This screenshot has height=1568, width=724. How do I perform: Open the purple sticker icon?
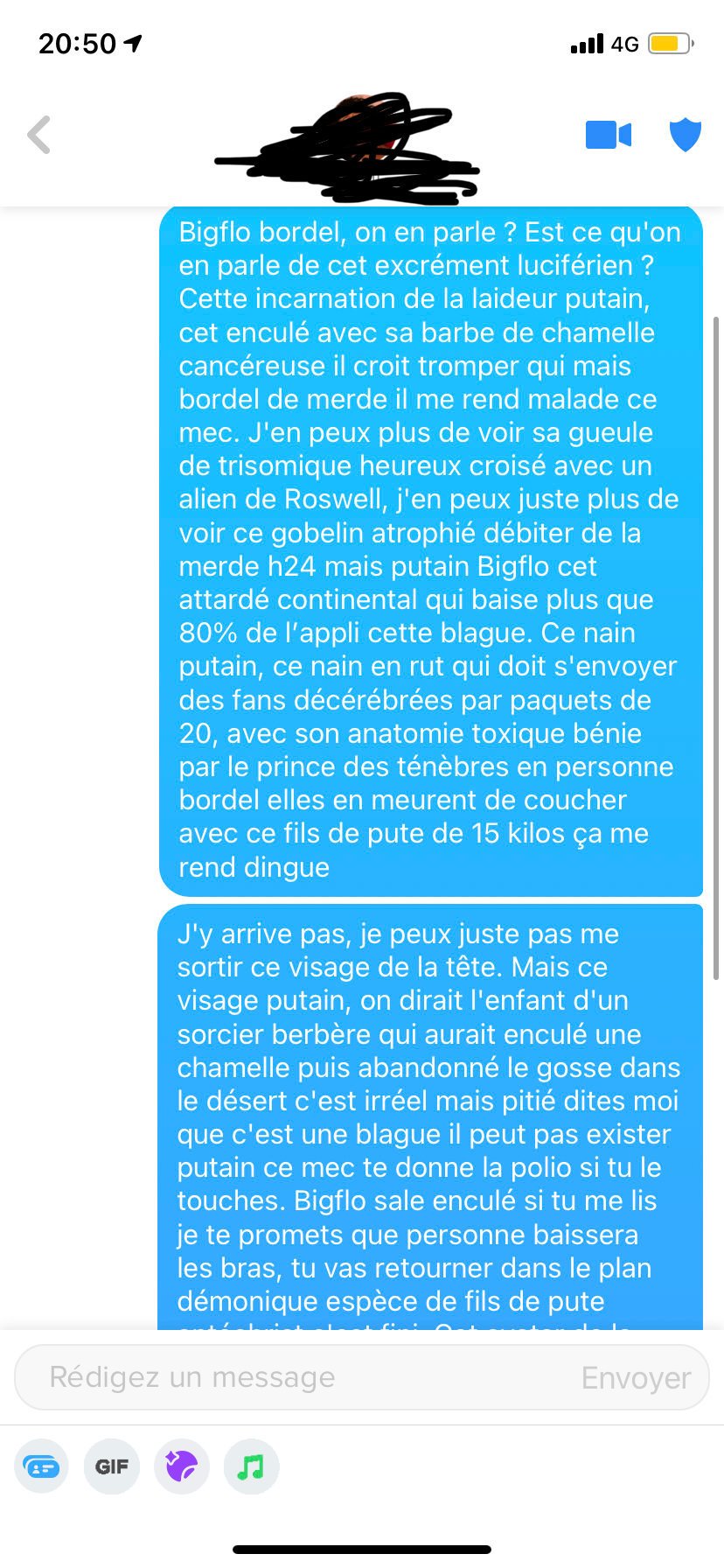point(182,1466)
